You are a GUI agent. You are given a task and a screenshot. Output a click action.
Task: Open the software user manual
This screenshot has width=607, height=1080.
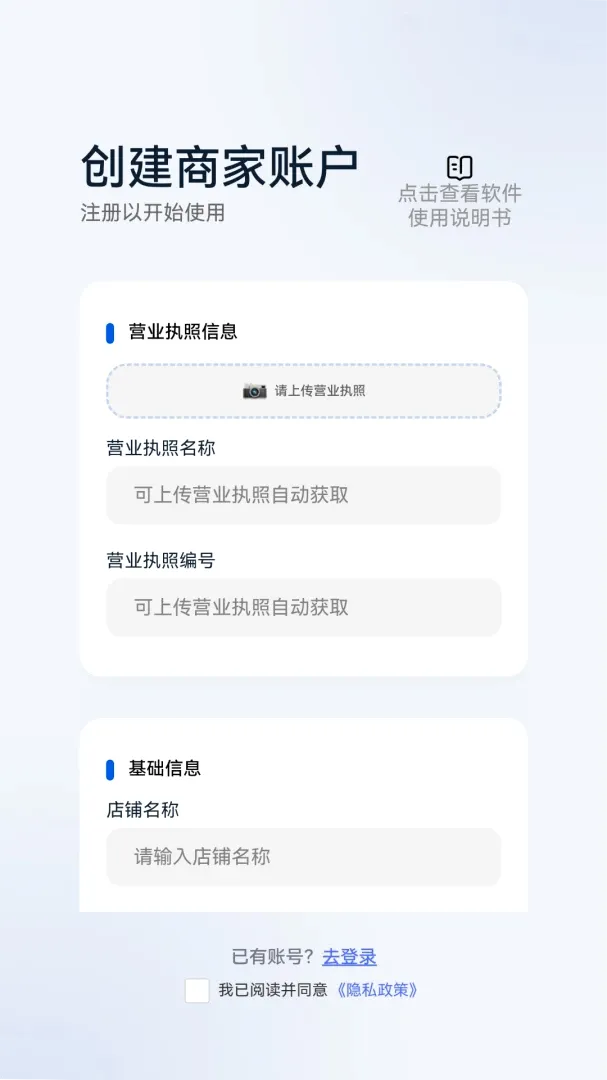tap(460, 192)
